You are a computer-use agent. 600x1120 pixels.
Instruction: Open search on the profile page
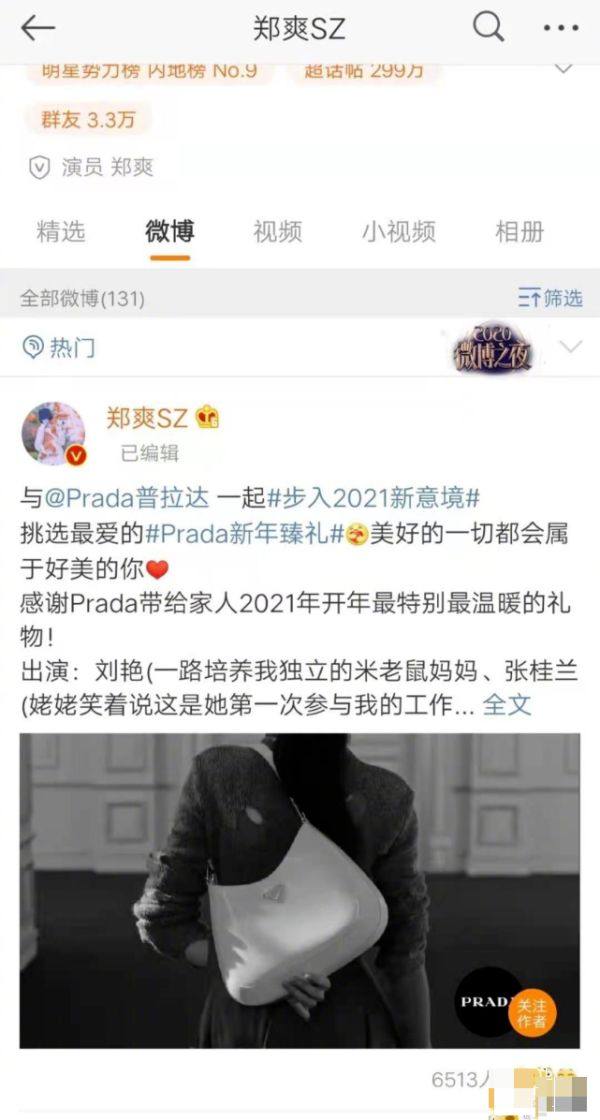(488, 27)
